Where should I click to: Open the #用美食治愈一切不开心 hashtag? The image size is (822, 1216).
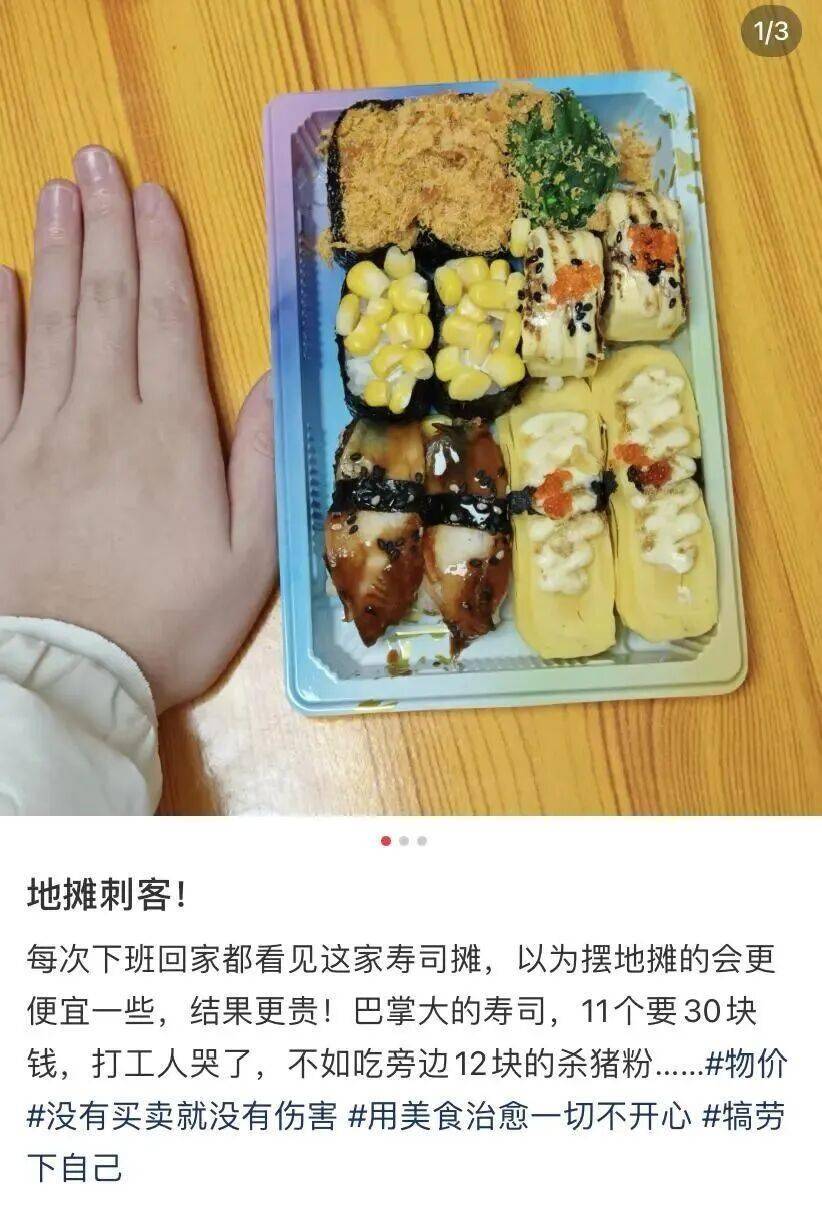click(x=520, y=1117)
